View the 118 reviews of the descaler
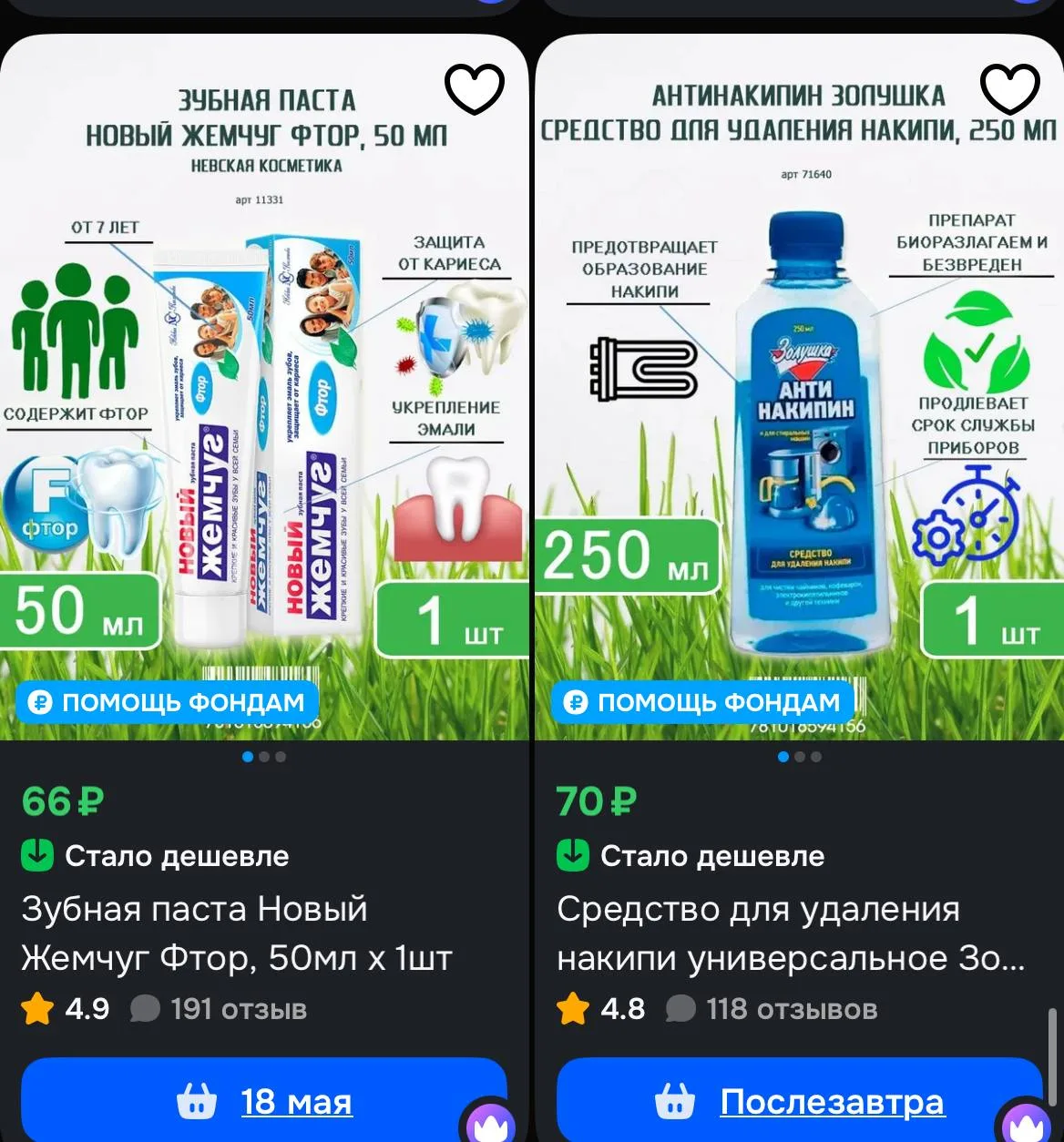The image size is (1064, 1142). click(772, 1009)
